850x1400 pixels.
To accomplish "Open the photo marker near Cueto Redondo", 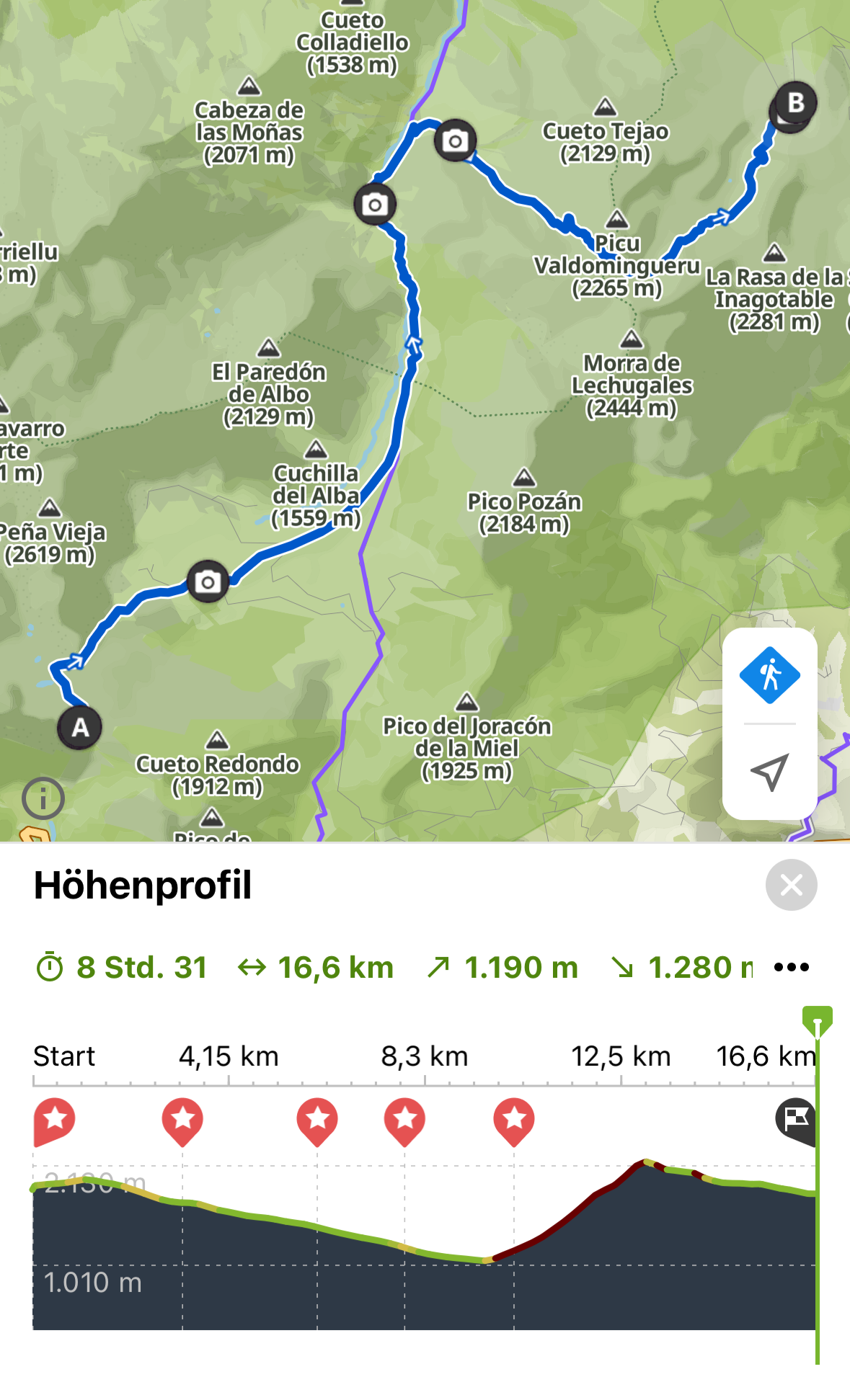I will (208, 581).
